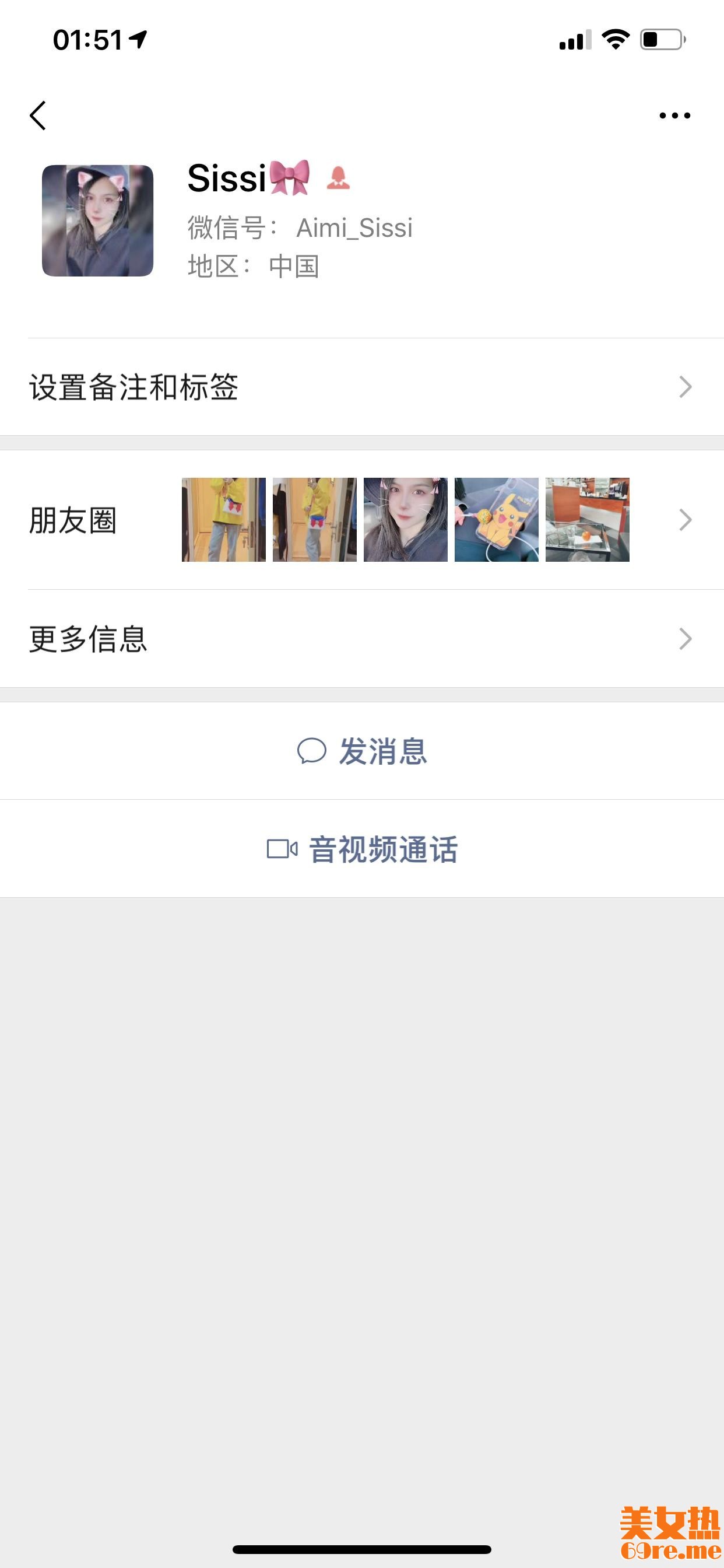Open Sissi's 朋友圈 moments
The image size is (724, 1568).
(x=361, y=520)
